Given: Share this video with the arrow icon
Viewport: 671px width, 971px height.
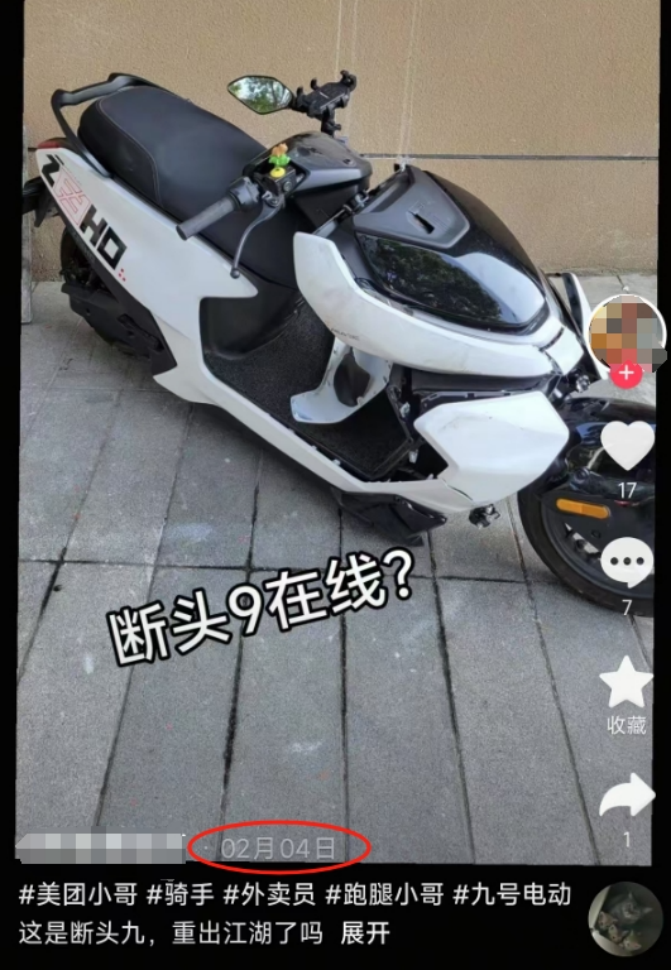Looking at the screenshot, I should click(x=627, y=797).
